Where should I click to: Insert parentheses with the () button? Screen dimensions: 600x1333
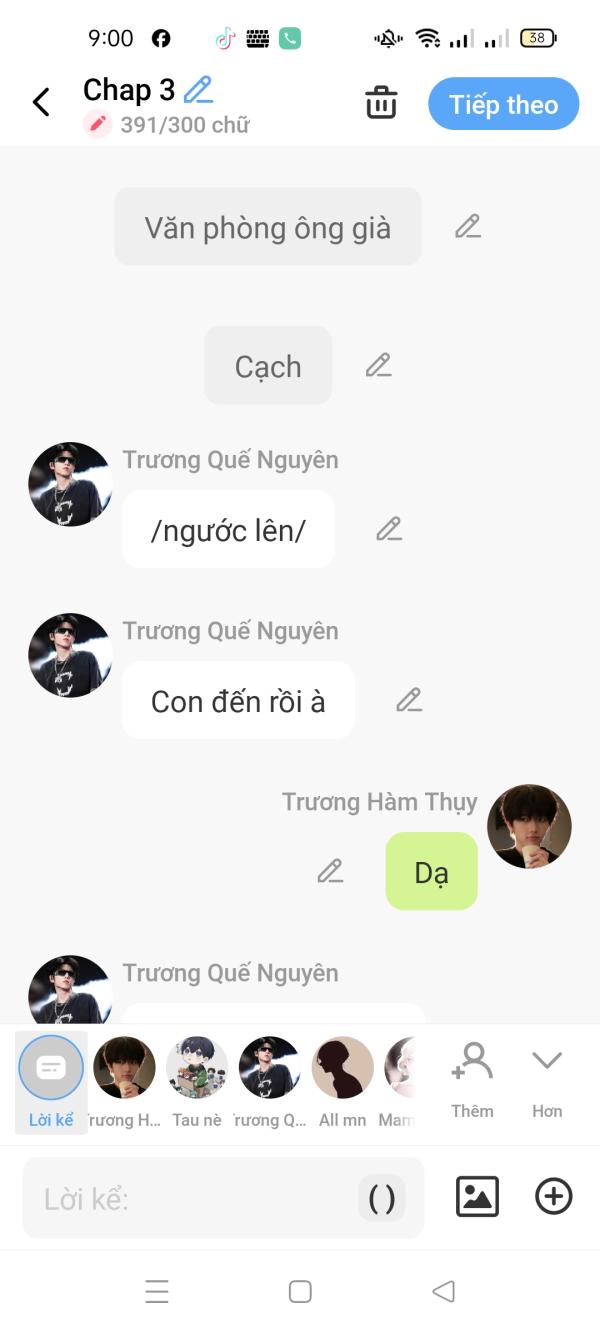tap(382, 1198)
